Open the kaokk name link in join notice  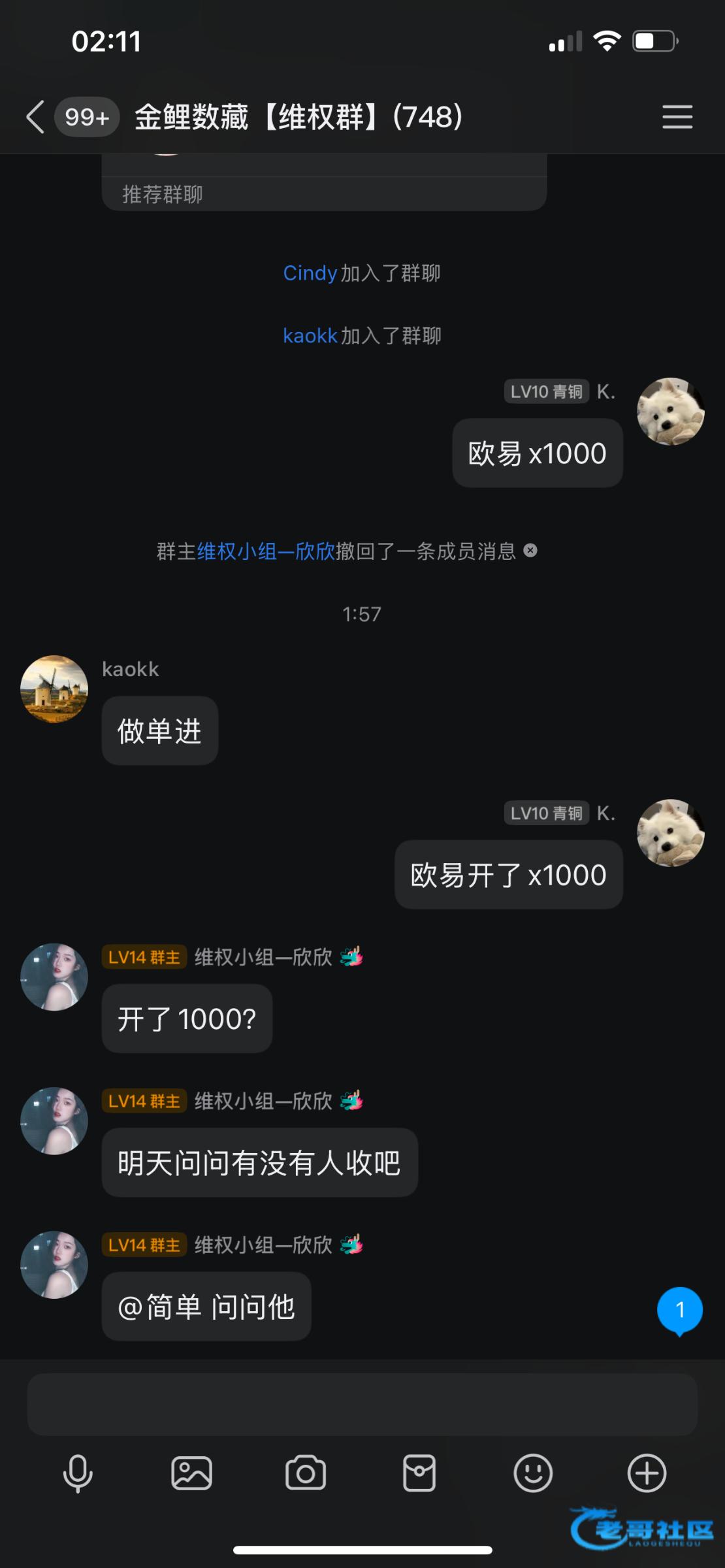point(310,336)
